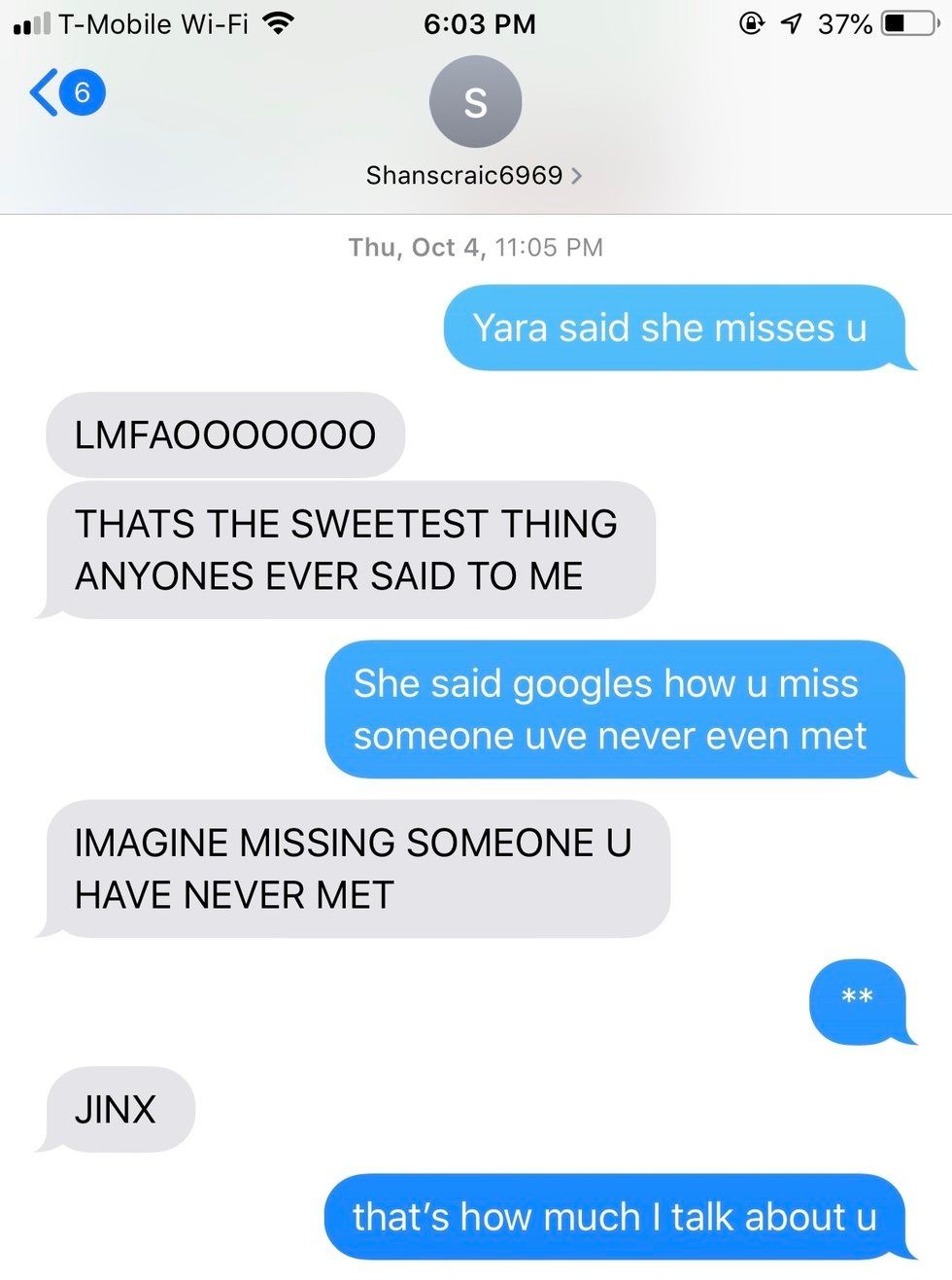The image size is (952, 1280).
Task: Tap the S contact avatar
Action: point(475,102)
